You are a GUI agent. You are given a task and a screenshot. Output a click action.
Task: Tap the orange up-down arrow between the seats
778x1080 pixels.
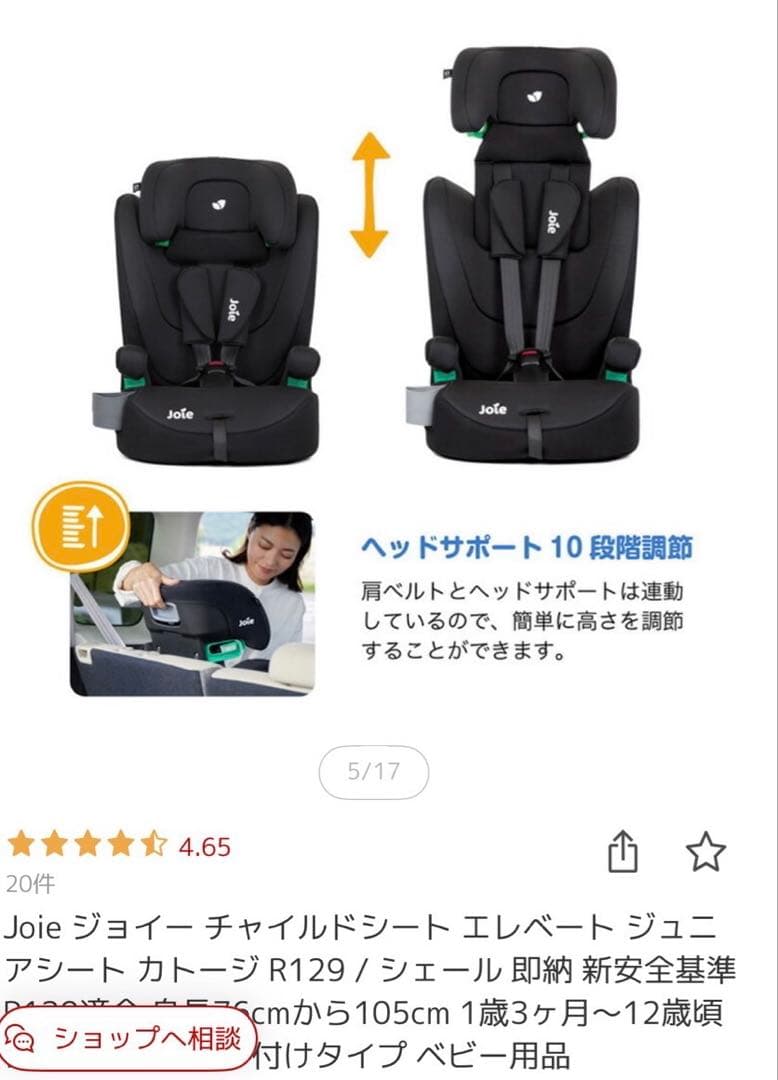[370, 190]
